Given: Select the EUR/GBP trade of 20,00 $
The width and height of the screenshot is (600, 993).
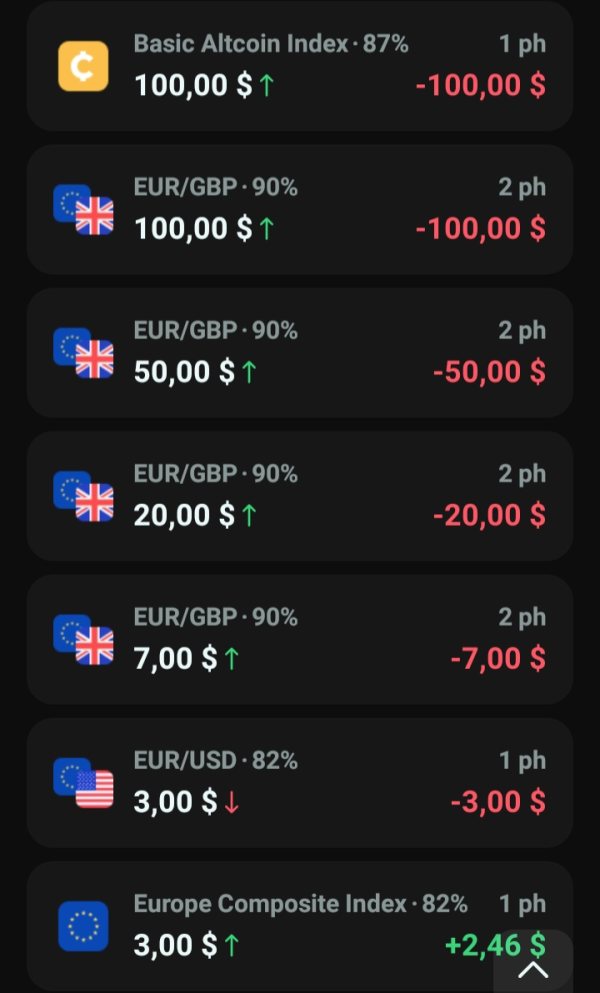Looking at the screenshot, I should pyautogui.click(x=300, y=496).
